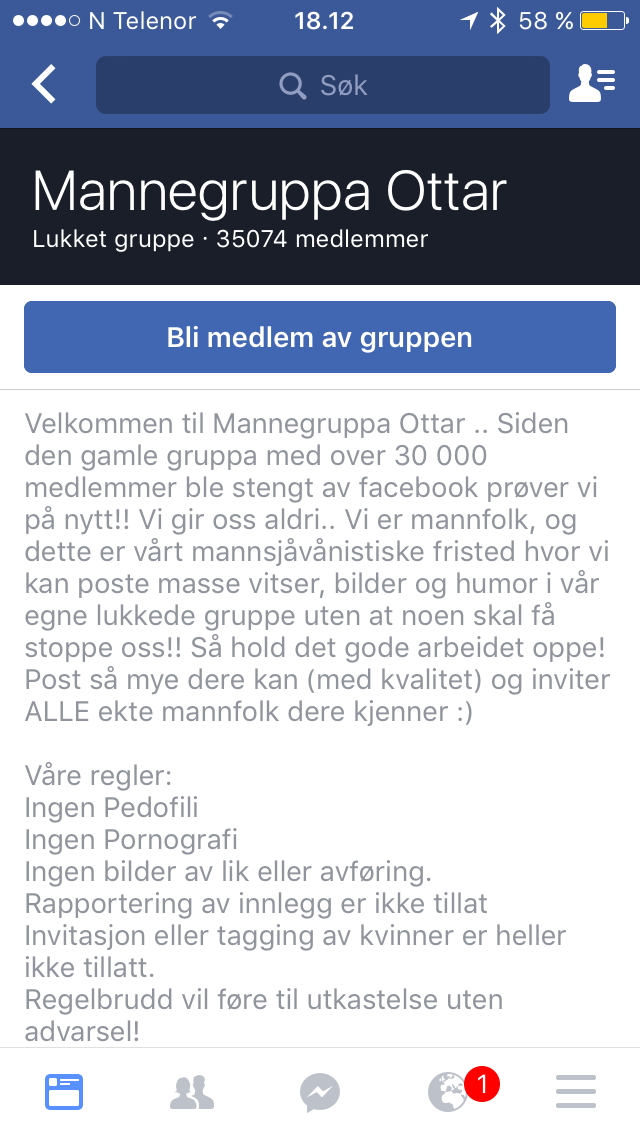Open the hamburger menu tab
Image resolution: width=640 pixels, height=1136 pixels.
576,1092
